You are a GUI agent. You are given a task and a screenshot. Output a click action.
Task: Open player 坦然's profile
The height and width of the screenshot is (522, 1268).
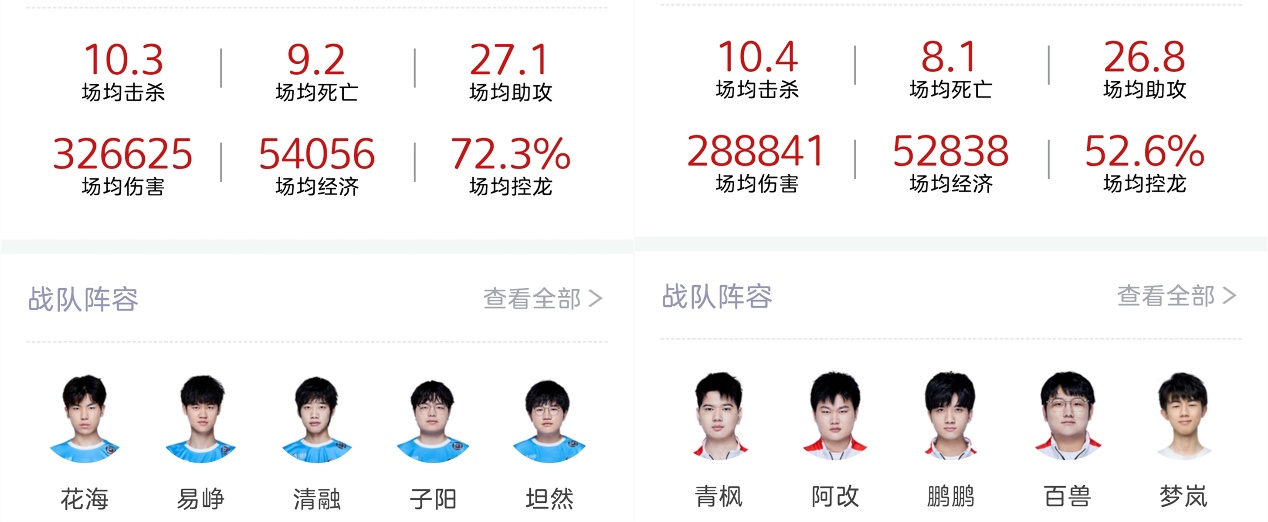548,420
